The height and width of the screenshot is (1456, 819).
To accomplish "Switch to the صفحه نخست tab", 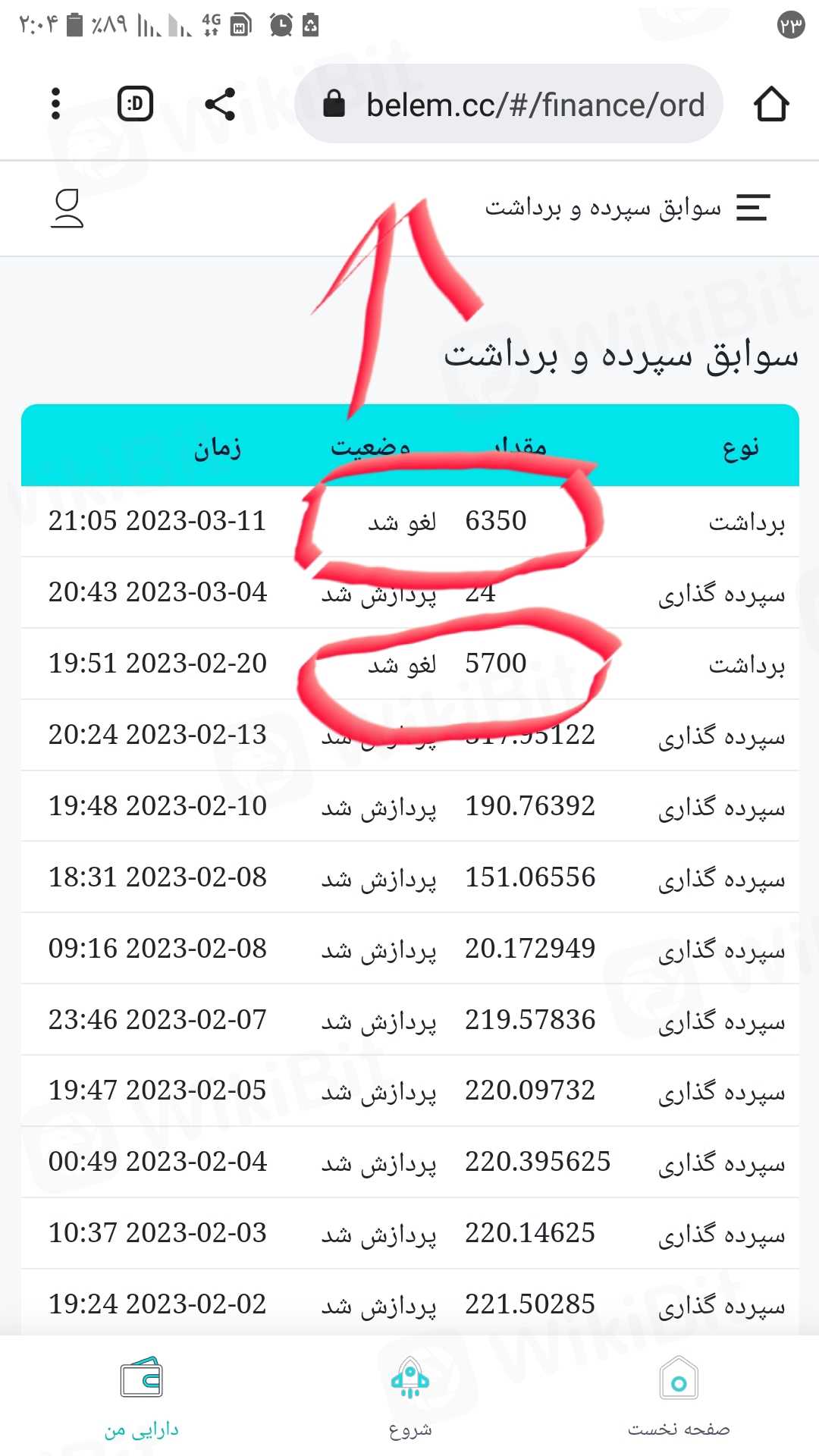I will pos(679,1397).
